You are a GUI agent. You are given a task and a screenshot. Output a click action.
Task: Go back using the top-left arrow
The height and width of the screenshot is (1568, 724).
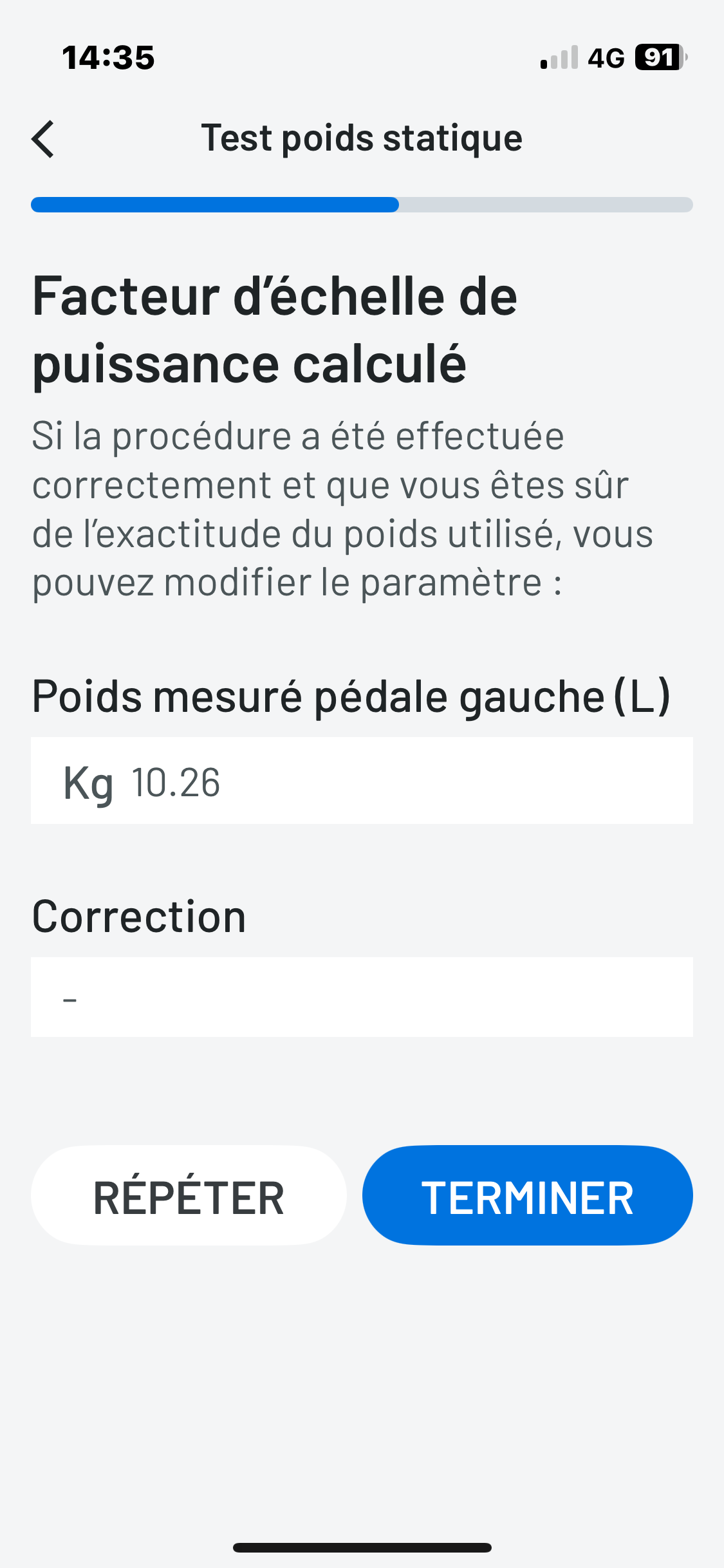pos(43,139)
